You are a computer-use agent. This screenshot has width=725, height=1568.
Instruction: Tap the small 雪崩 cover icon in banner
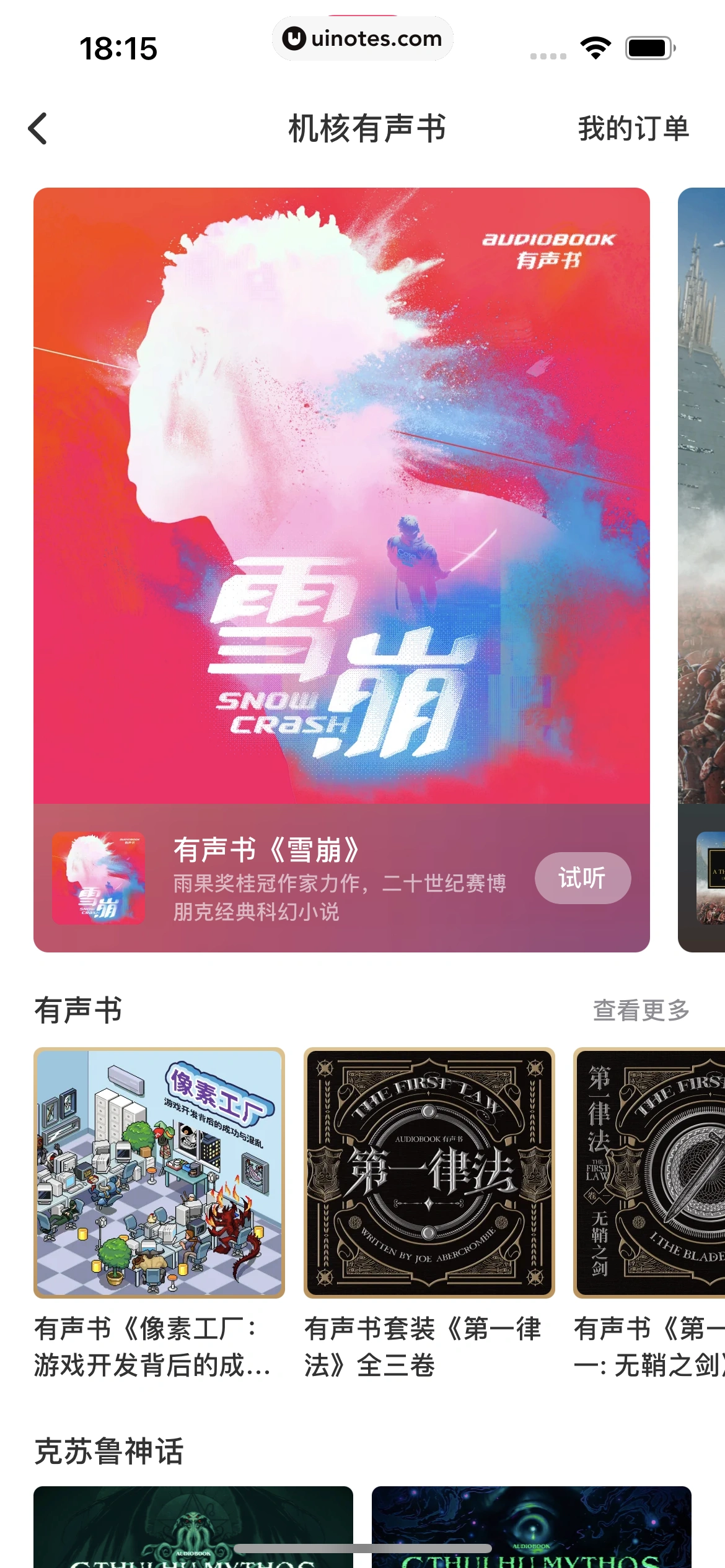click(99, 879)
